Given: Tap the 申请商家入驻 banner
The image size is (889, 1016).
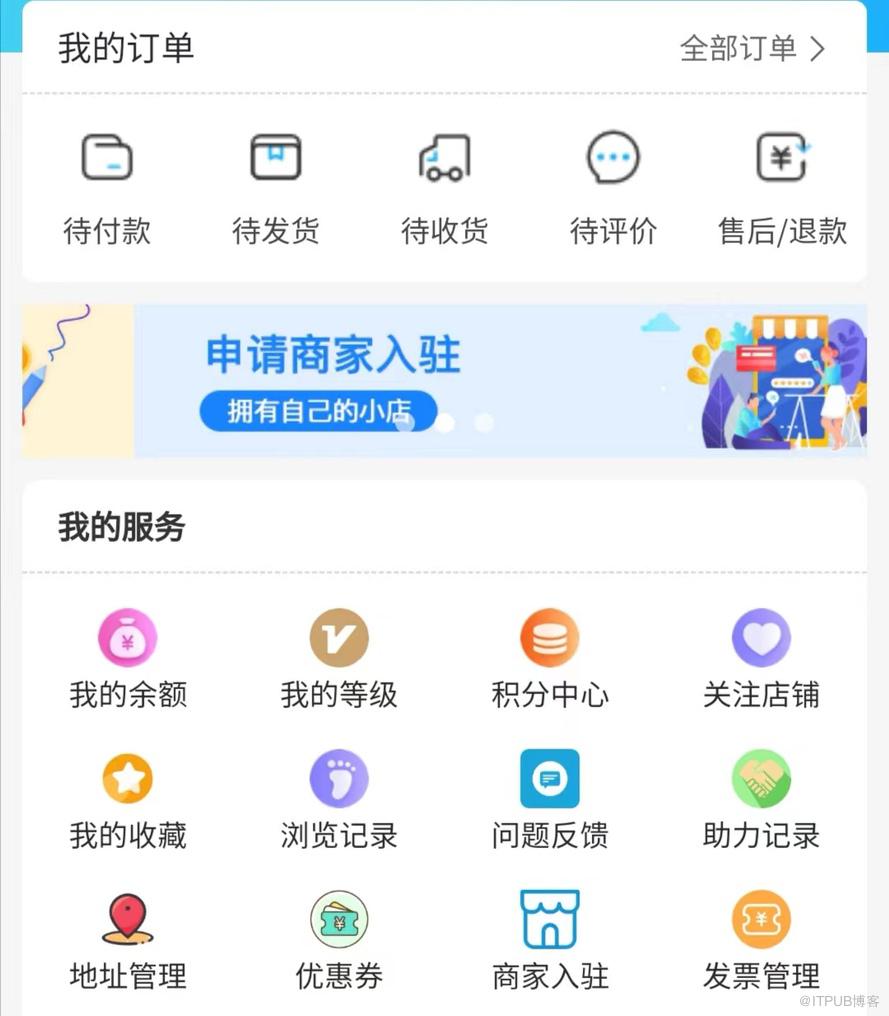Looking at the screenshot, I should [444, 381].
